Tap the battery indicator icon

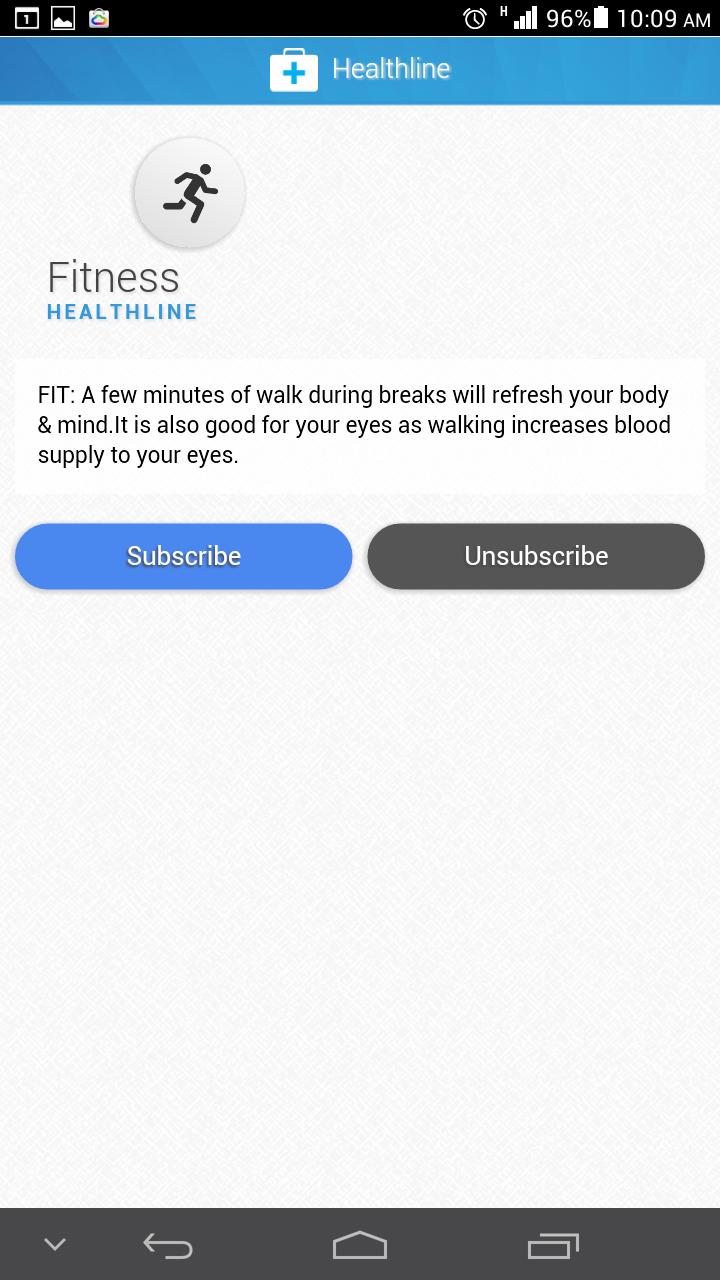pos(601,16)
